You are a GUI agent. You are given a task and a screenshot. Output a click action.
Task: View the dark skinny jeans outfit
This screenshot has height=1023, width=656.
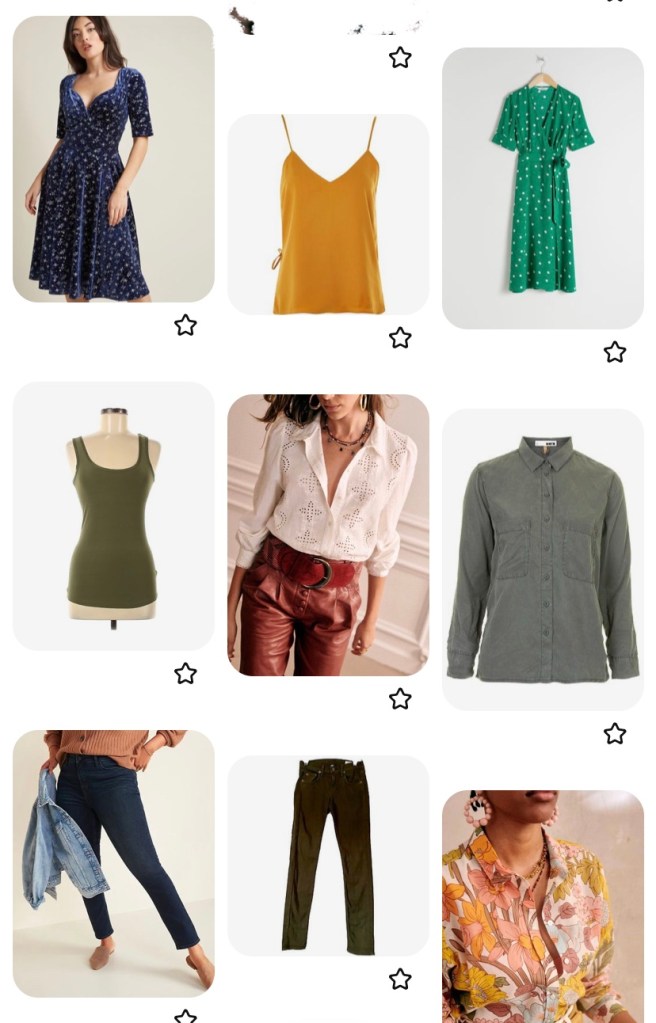[x=113, y=863]
